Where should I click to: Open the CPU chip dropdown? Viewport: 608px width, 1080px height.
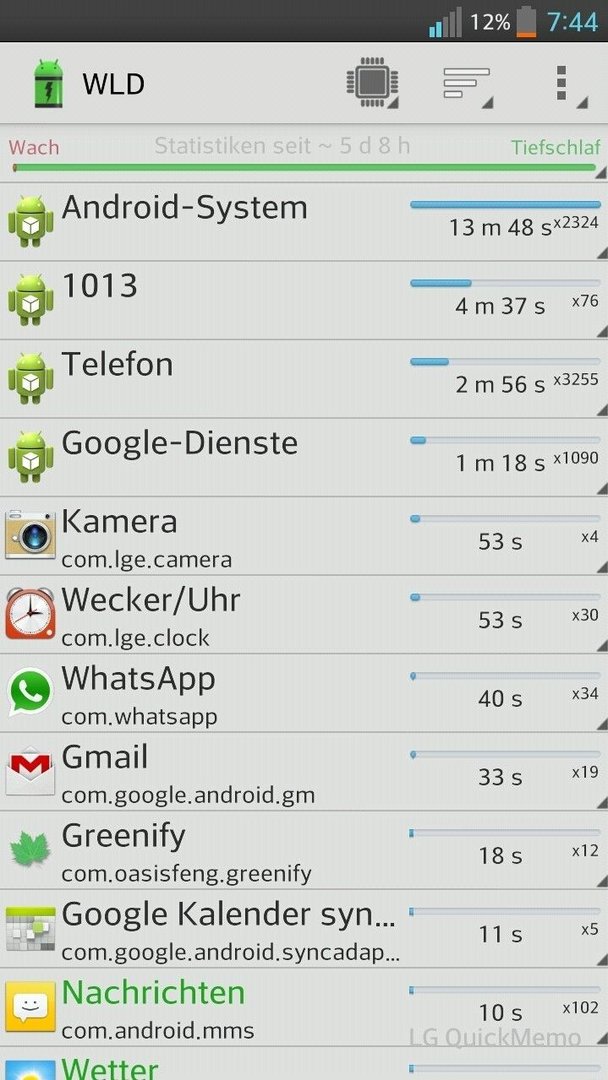point(373,83)
